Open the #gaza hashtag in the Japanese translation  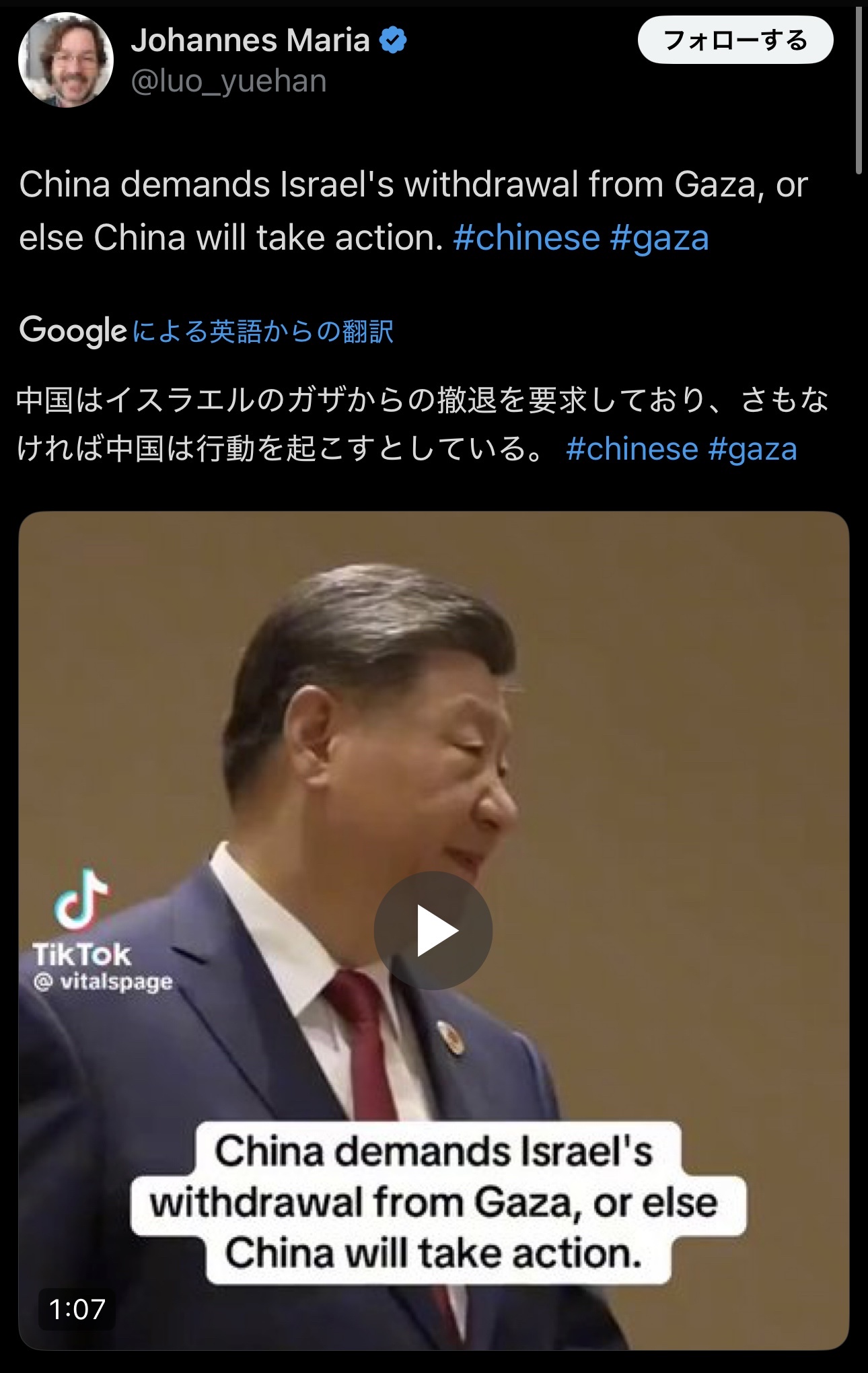pos(752,449)
